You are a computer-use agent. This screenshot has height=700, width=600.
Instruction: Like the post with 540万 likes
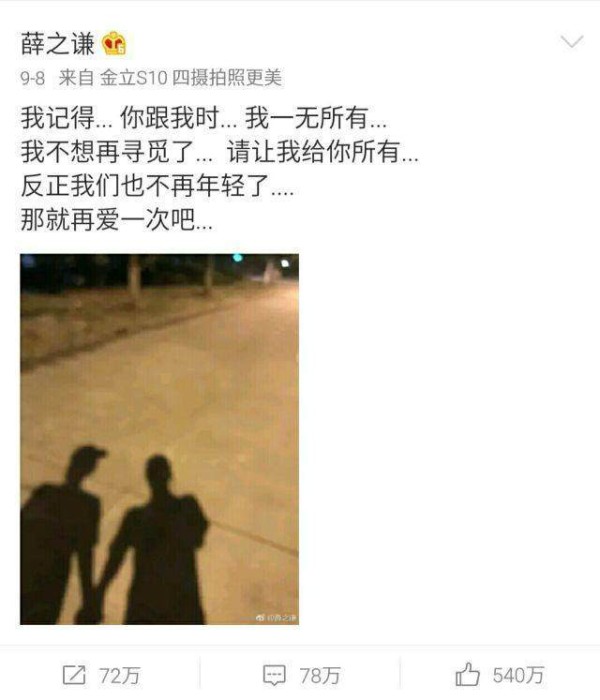(x=500, y=675)
